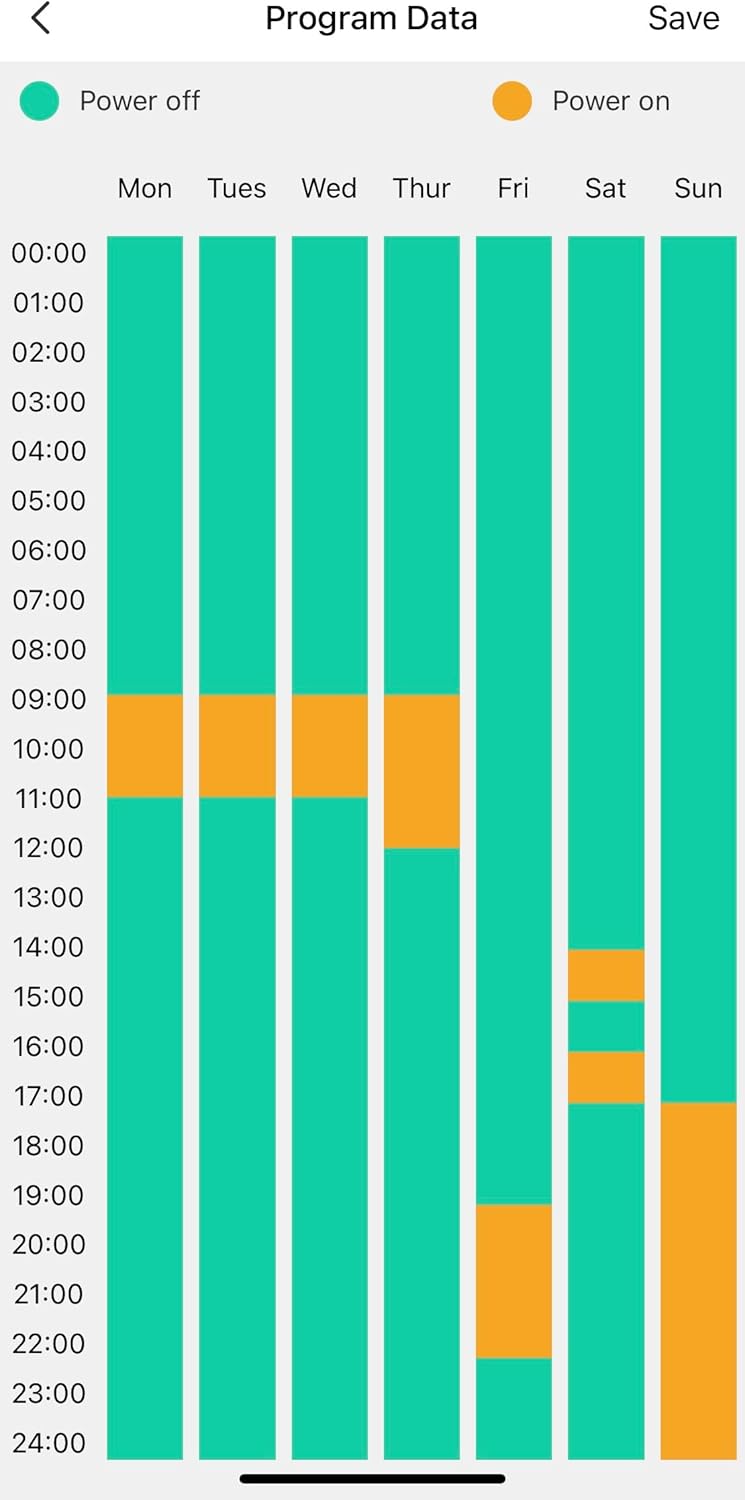This screenshot has height=1500, width=745.
Task: Edit the Thursday schedule bar
Action: tap(421, 846)
